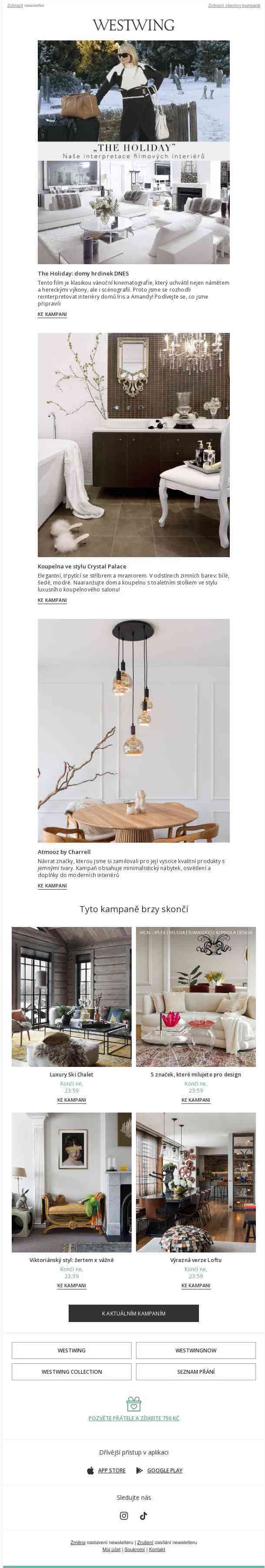This screenshot has width=265, height=1568.
Task: Select the WESTWINGNOW button
Action: click(196, 1350)
